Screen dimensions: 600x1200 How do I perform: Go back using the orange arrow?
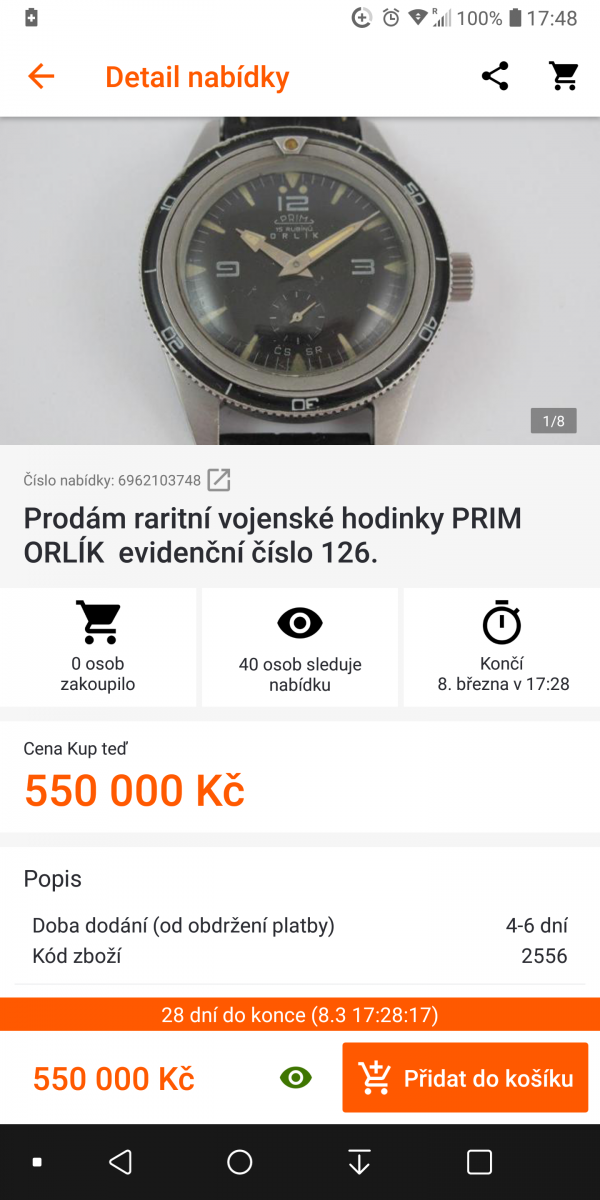tap(41, 77)
